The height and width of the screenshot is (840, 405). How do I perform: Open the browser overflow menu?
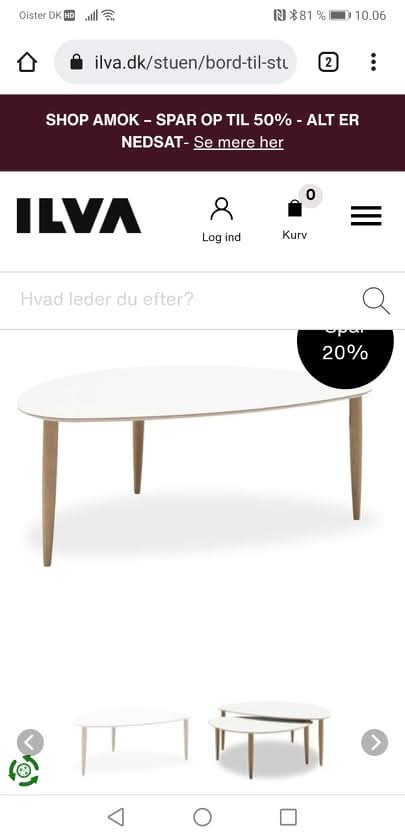pos(373,63)
